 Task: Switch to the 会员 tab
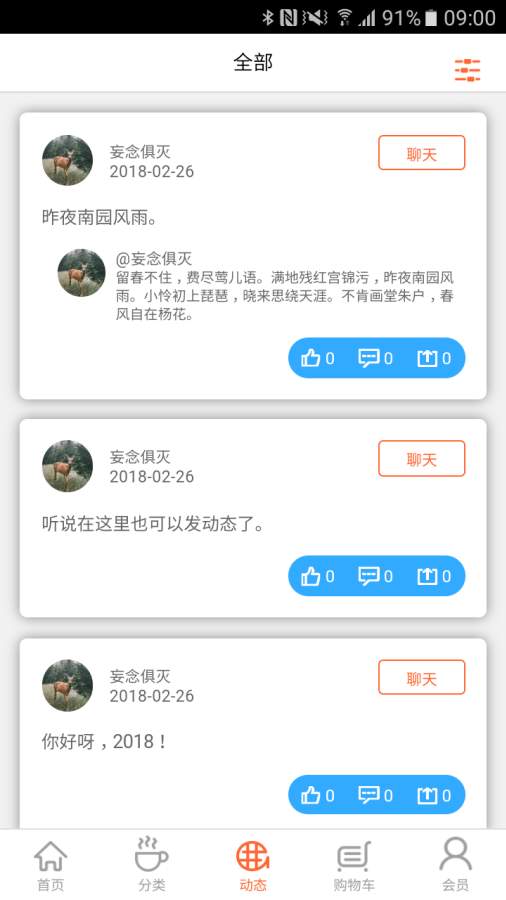pos(455,866)
